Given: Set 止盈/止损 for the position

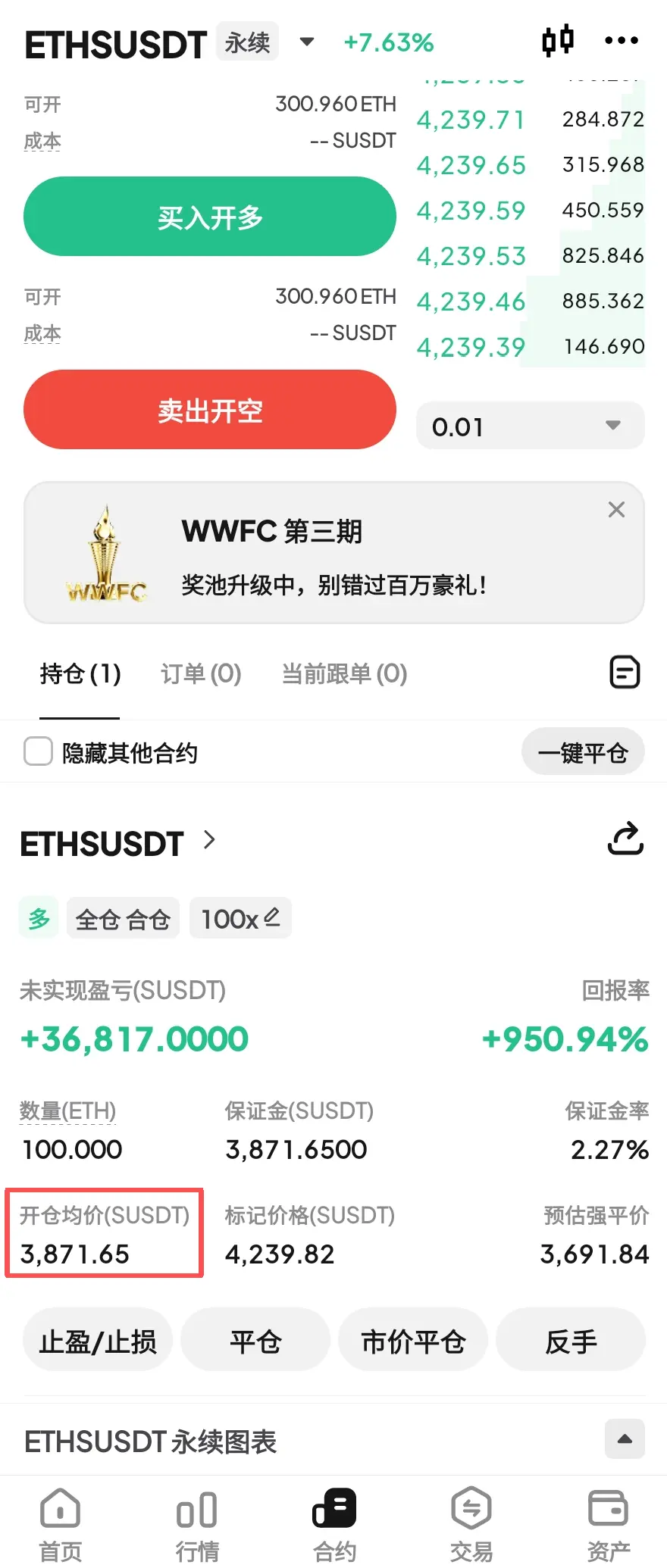Looking at the screenshot, I should tap(98, 1342).
